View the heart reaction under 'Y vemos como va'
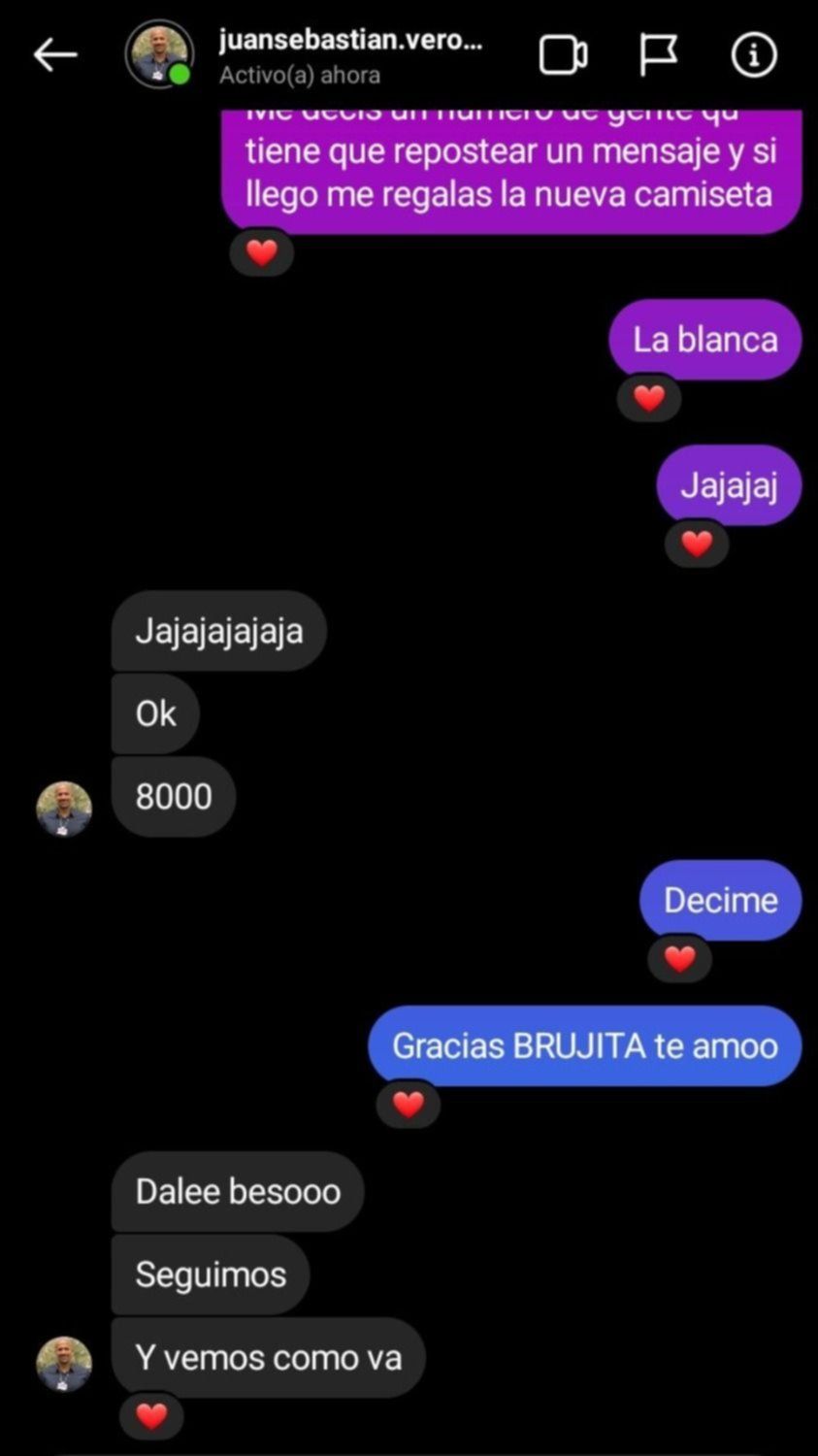 click(x=151, y=1416)
